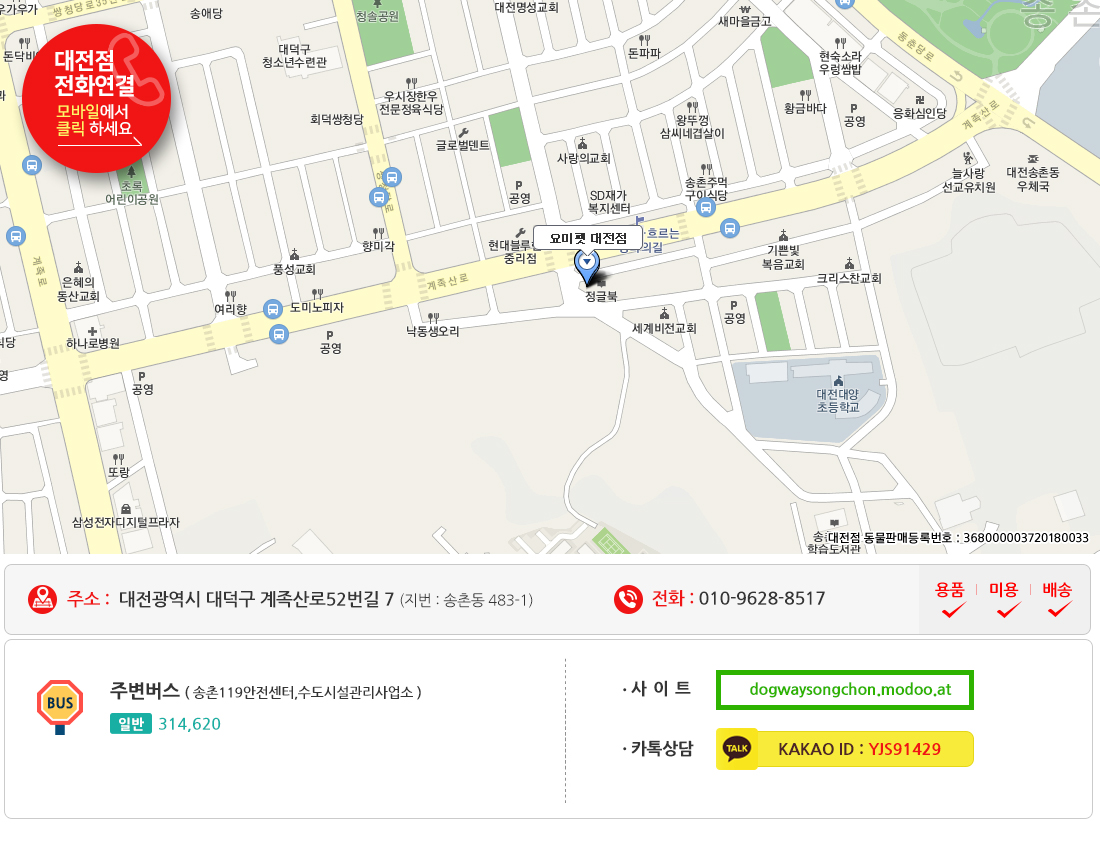Open KakaoTalk consultation with ID YJS91429
The width and height of the screenshot is (1100, 852).
click(844, 749)
